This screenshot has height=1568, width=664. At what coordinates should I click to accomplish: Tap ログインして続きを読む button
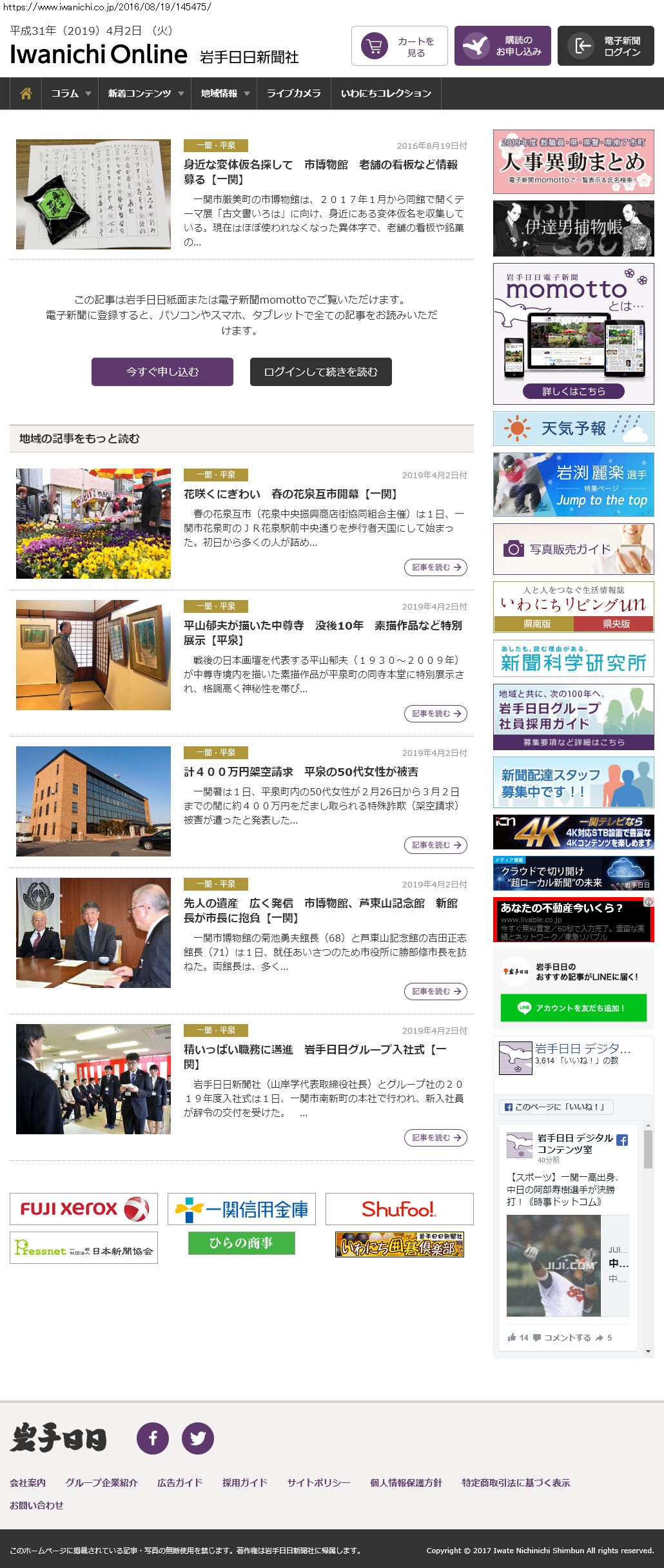pyautogui.click(x=320, y=372)
